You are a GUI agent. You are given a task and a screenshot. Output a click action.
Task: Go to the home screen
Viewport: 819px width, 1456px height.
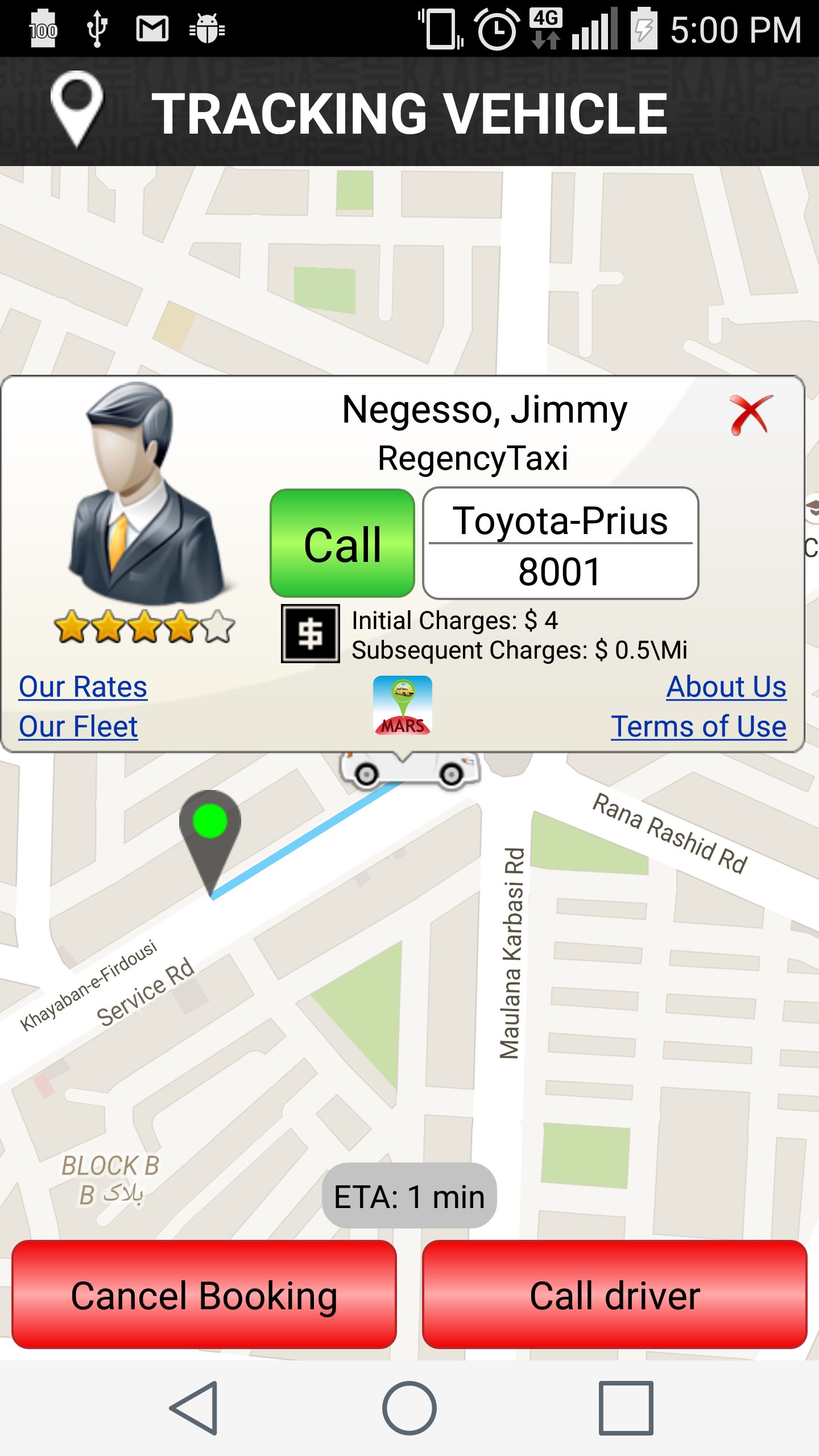tap(409, 1408)
